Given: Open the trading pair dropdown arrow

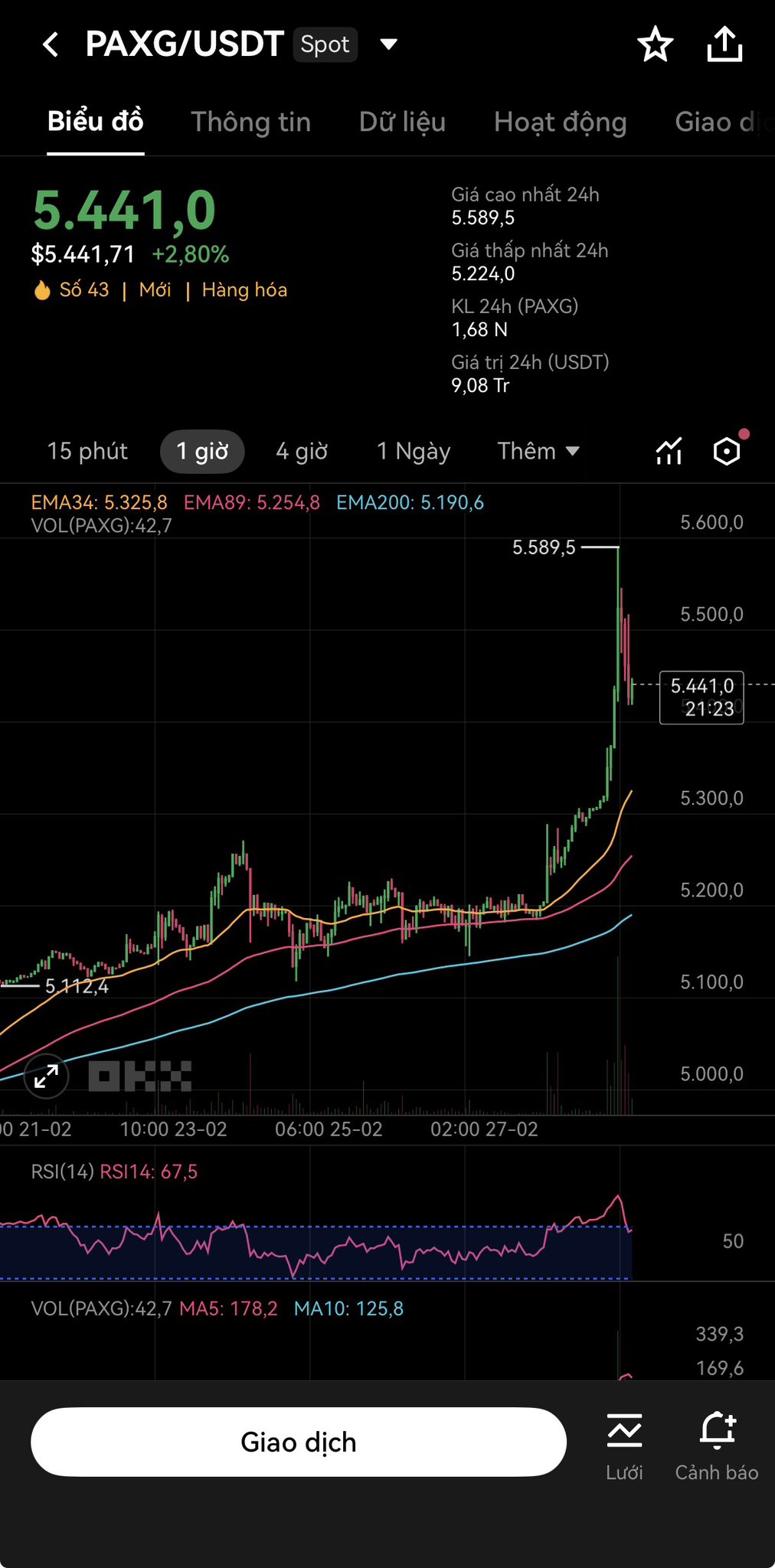Looking at the screenshot, I should [x=389, y=44].
